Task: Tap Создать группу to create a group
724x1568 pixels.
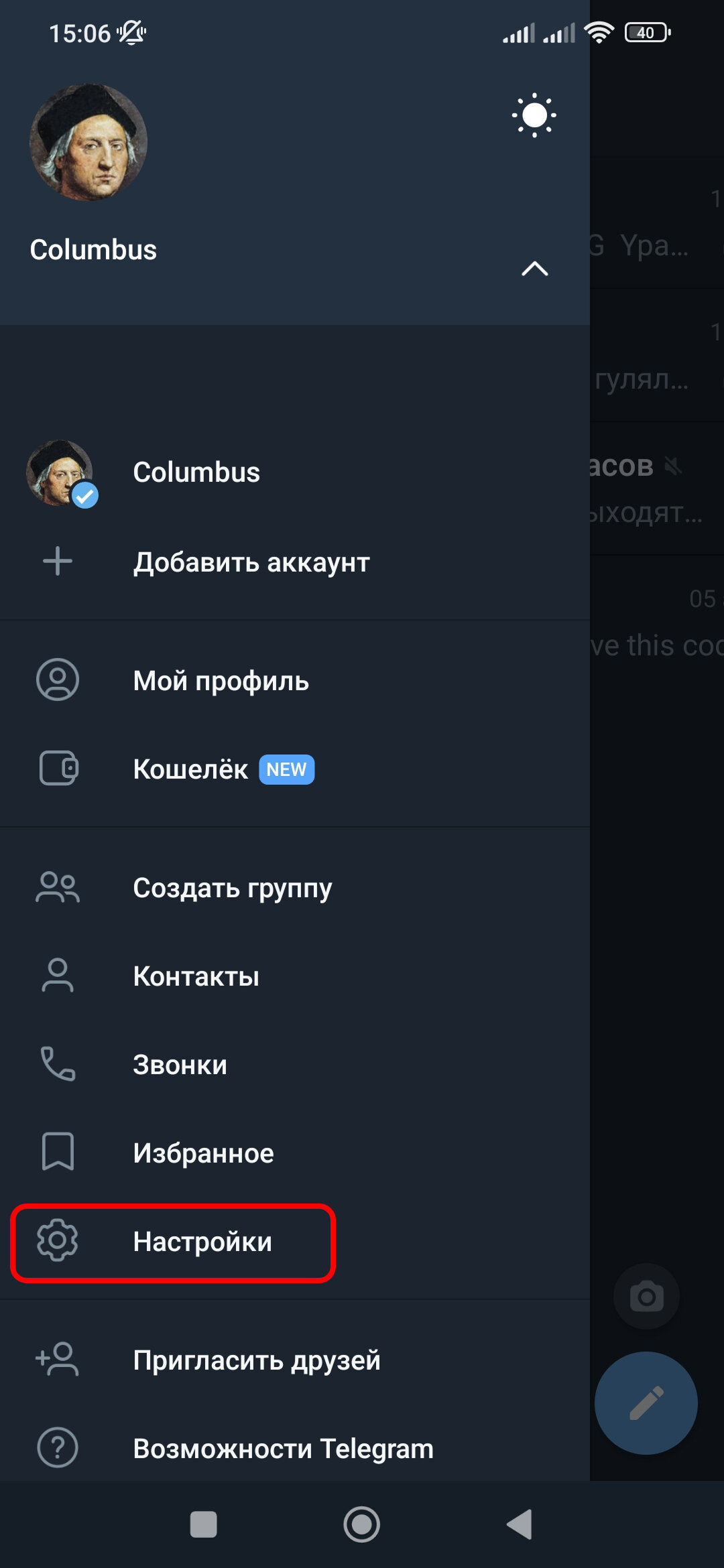Action: 232,888
